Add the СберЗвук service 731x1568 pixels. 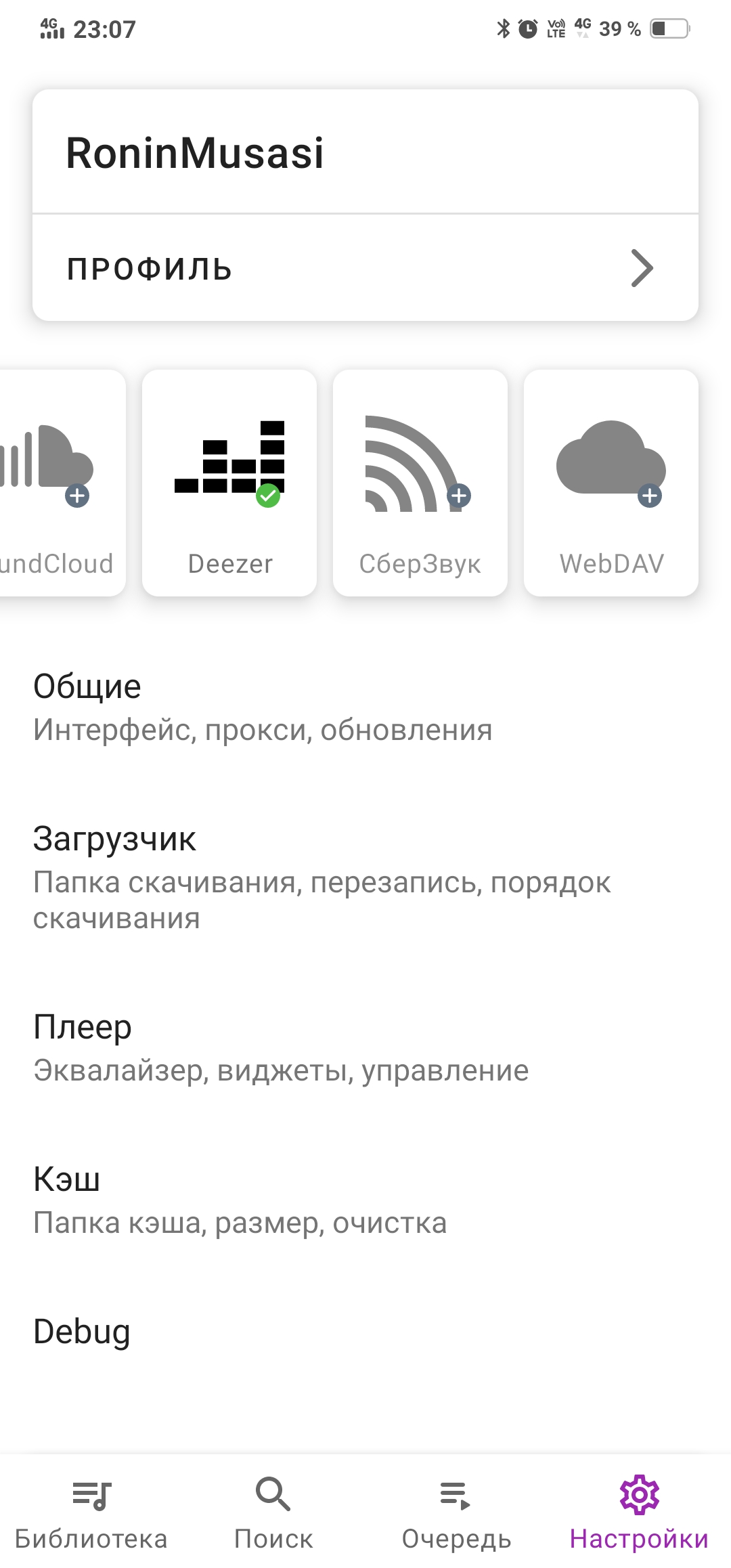click(x=420, y=483)
